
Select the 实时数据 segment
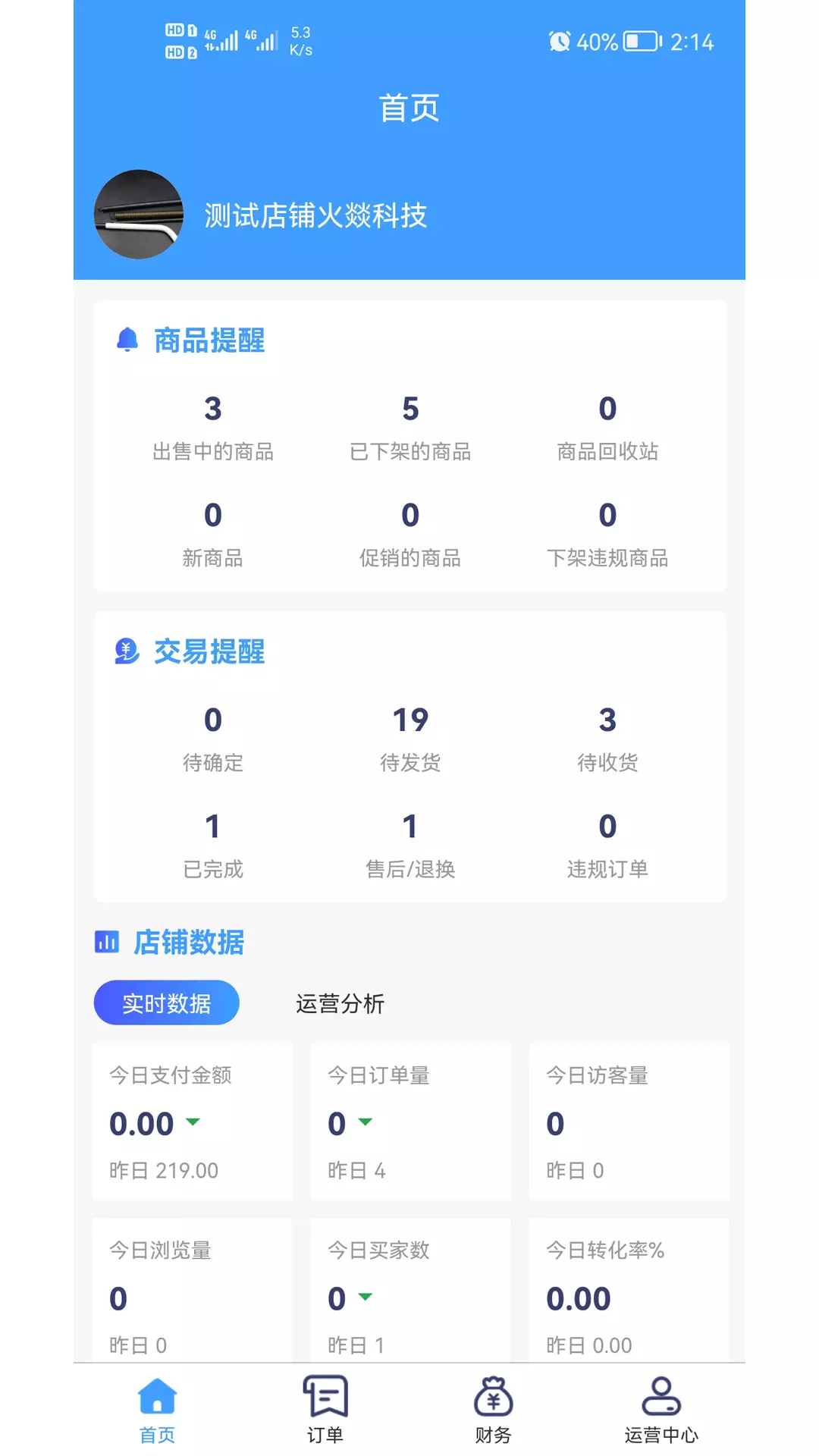(167, 1003)
